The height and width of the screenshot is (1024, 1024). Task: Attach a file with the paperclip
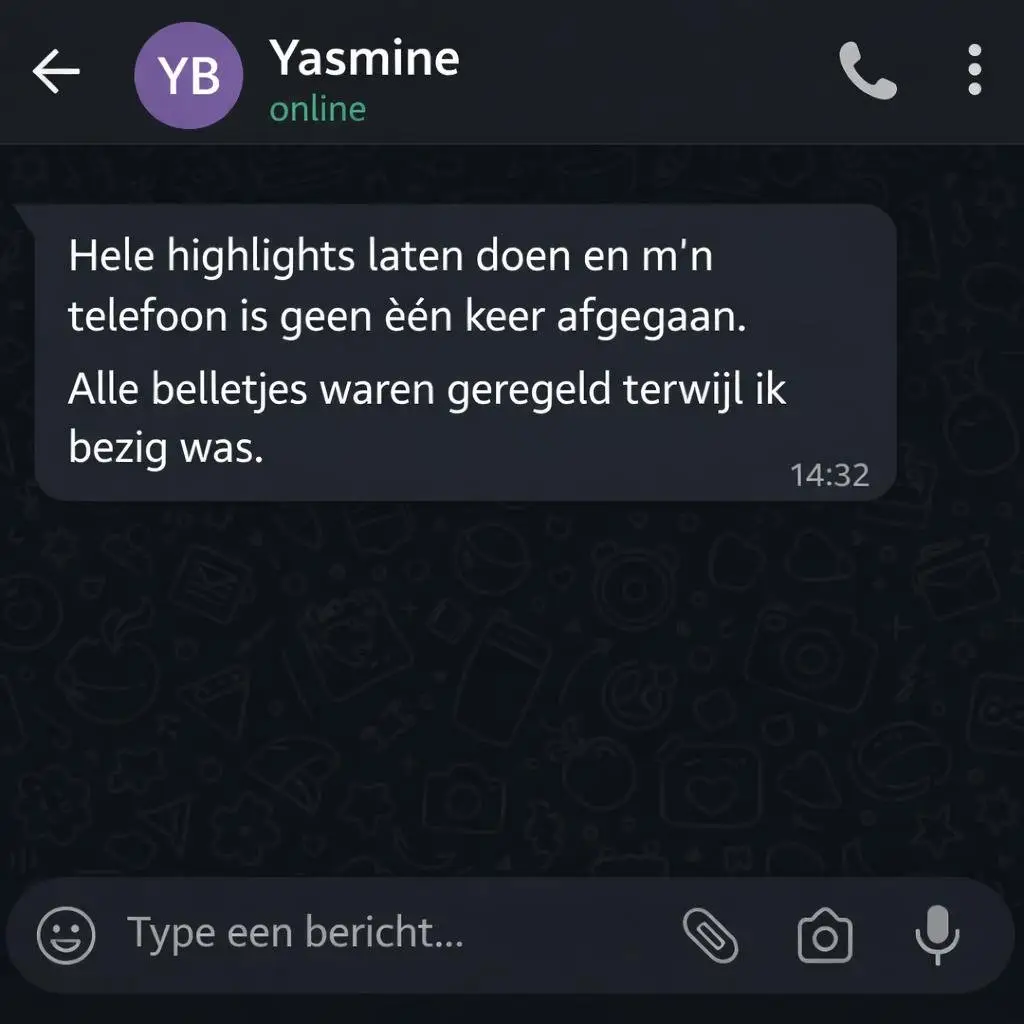710,936
